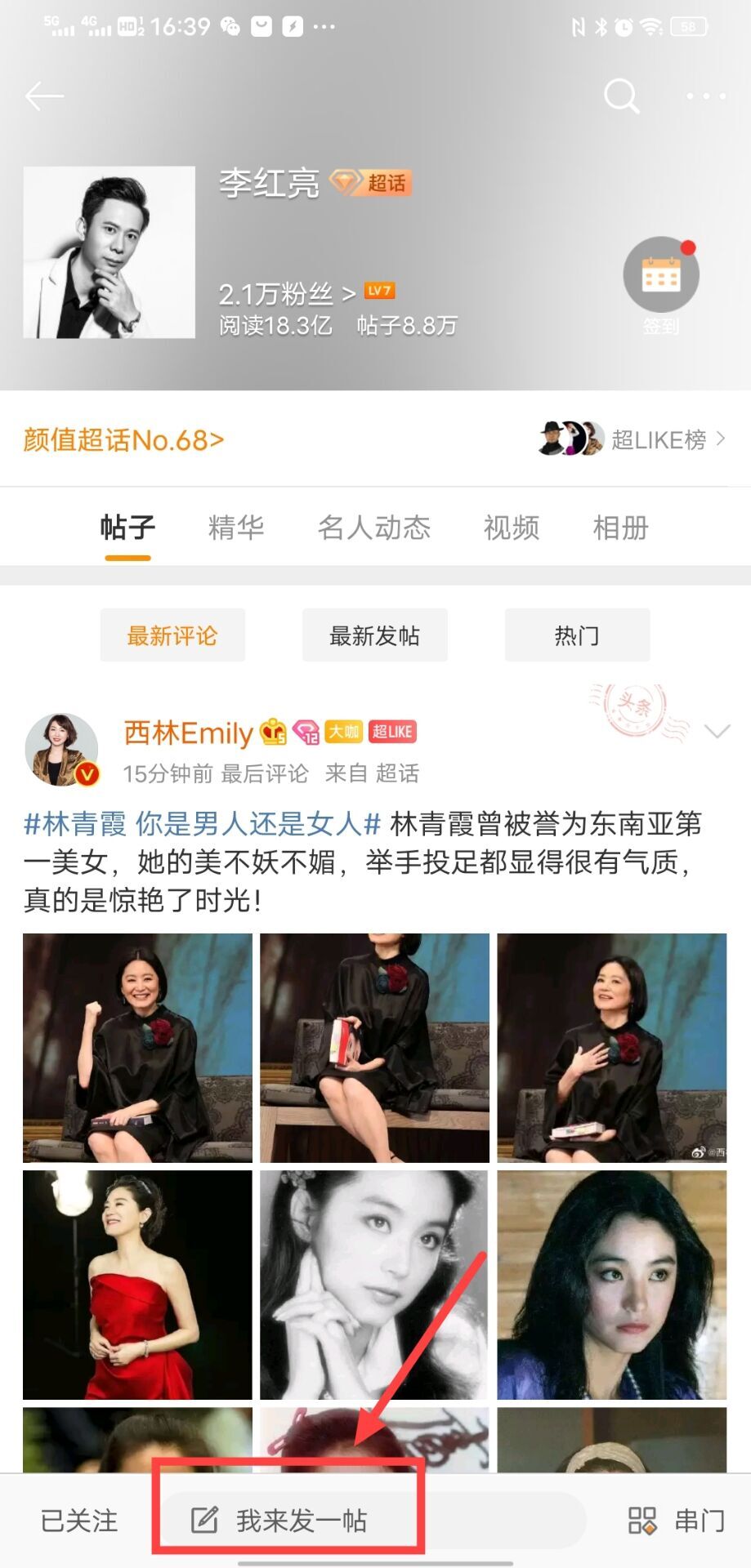Image resolution: width=751 pixels, height=1568 pixels.
Task: Open the red dress photo in the post
Action: point(137,1285)
